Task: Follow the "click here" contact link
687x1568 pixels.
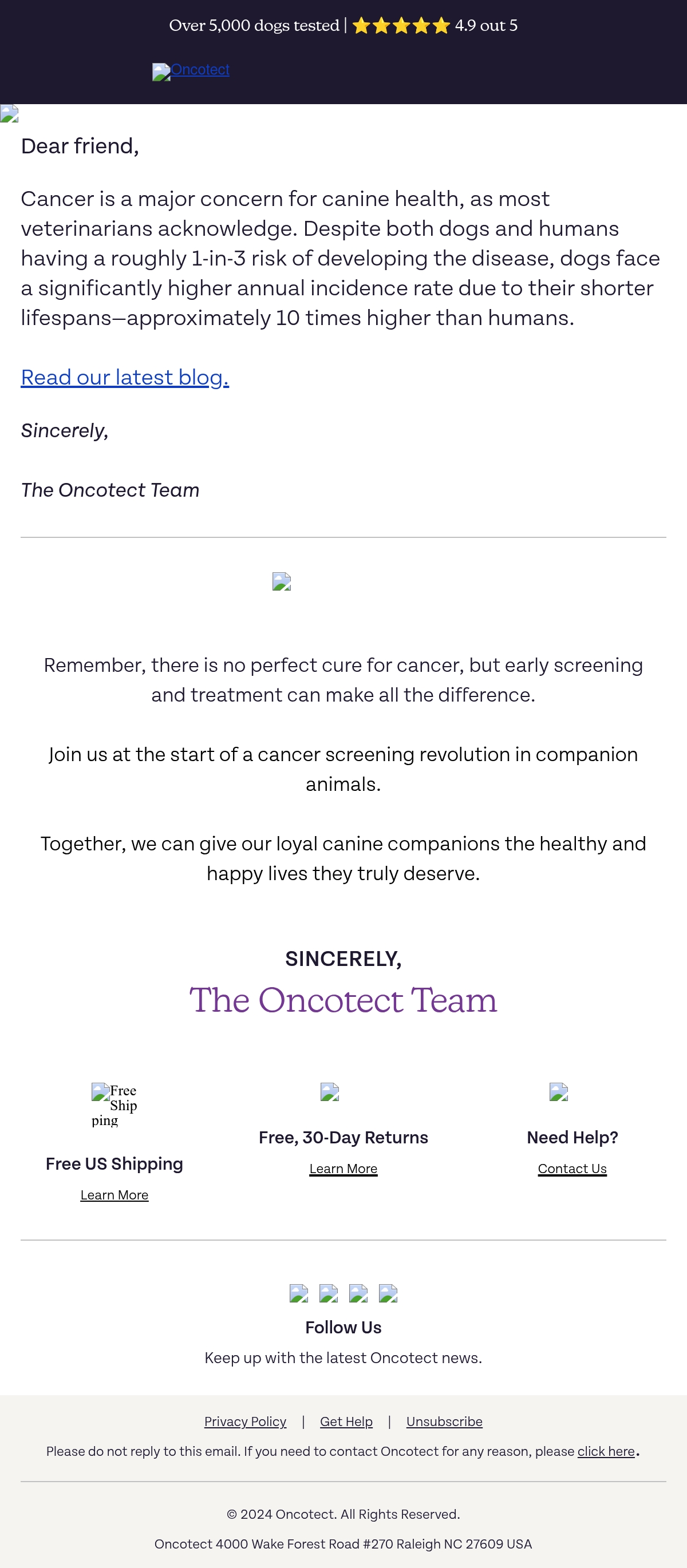Action: click(x=606, y=1451)
